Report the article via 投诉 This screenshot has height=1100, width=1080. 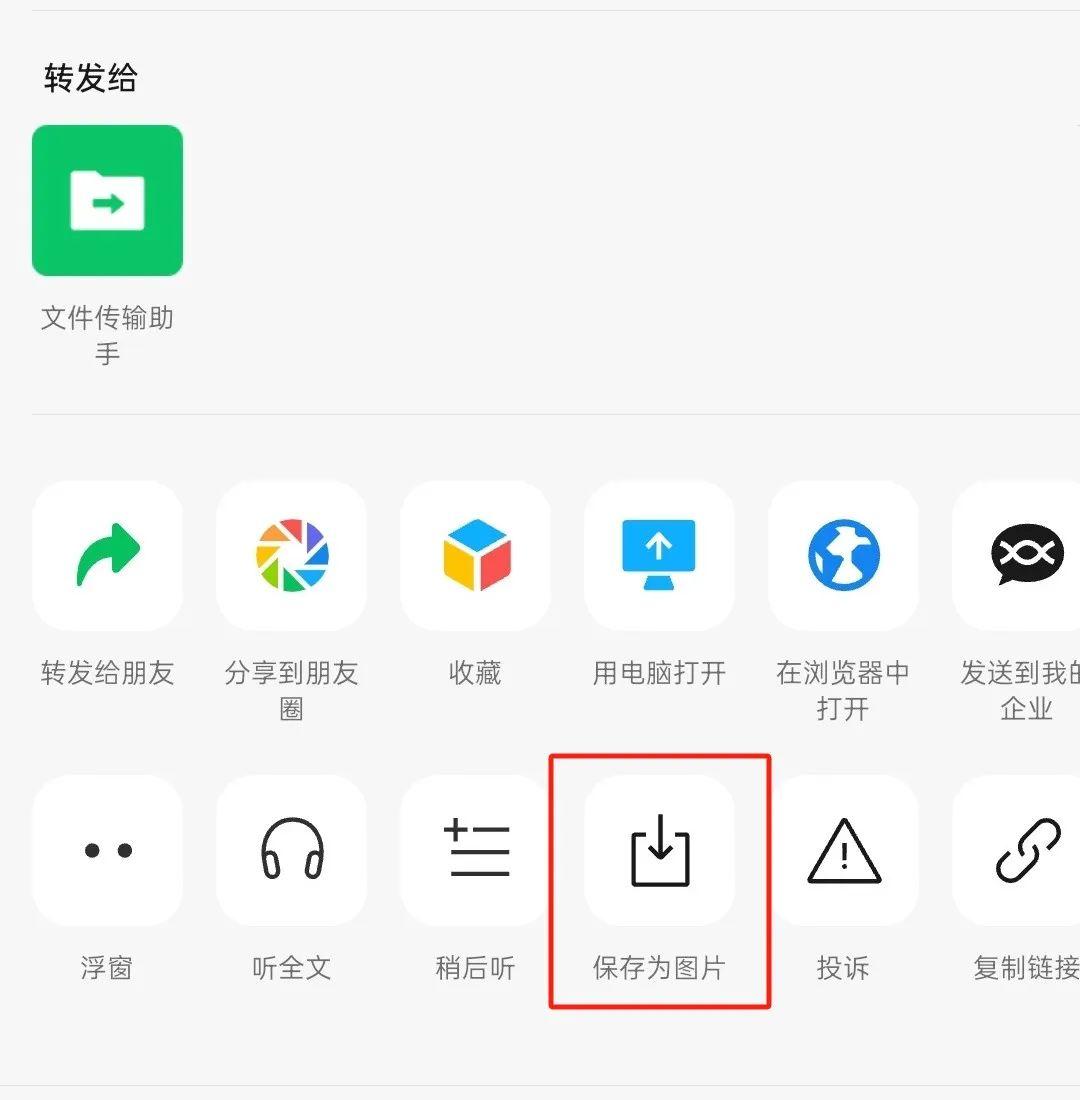(x=843, y=851)
